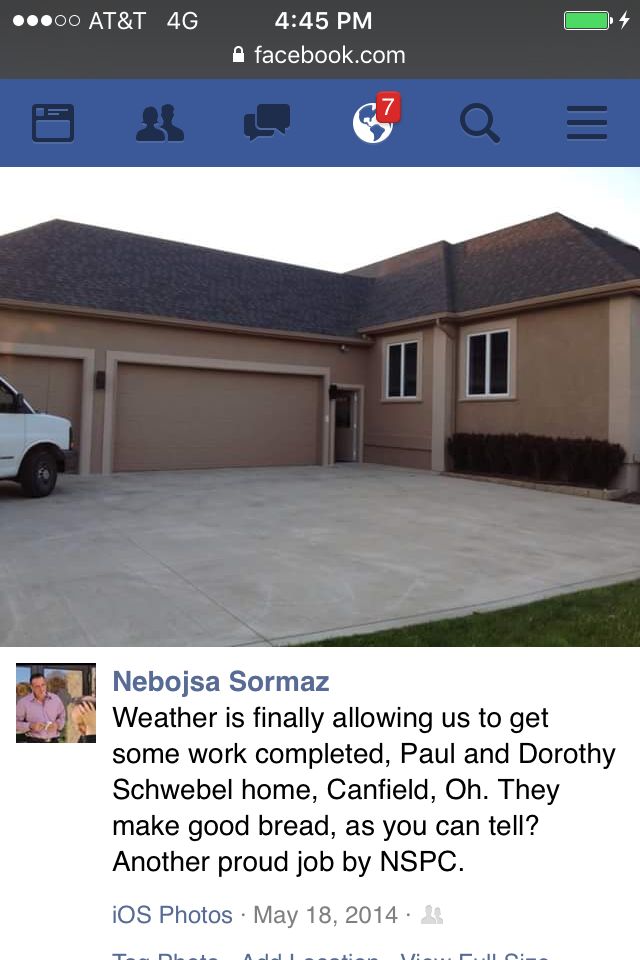
Task: Tap Nebojsa Sormaz's profile picture
Action: [x=56, y=703]
